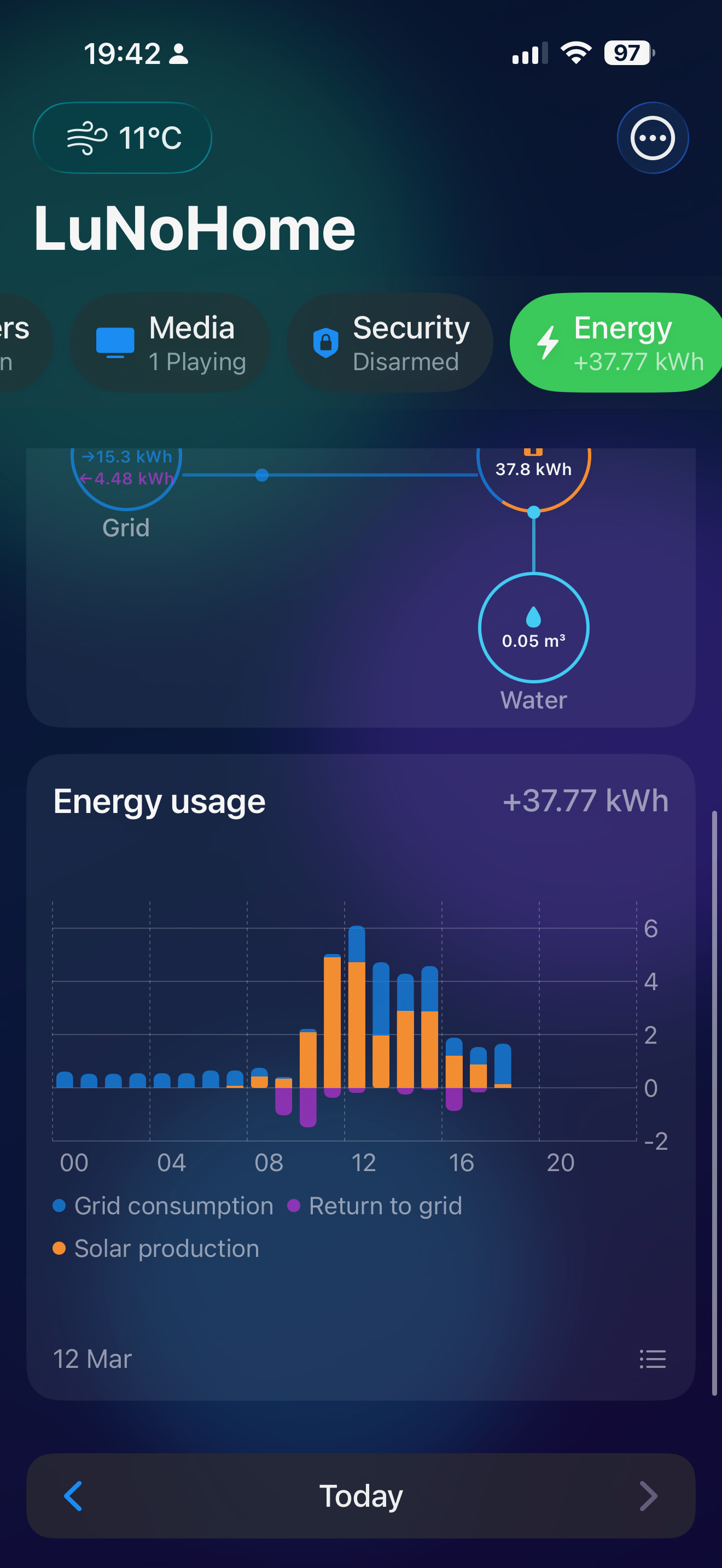The image size is (722, 1568).
Task: Open the 37.8 kWh home node
Action: [533, 472]
